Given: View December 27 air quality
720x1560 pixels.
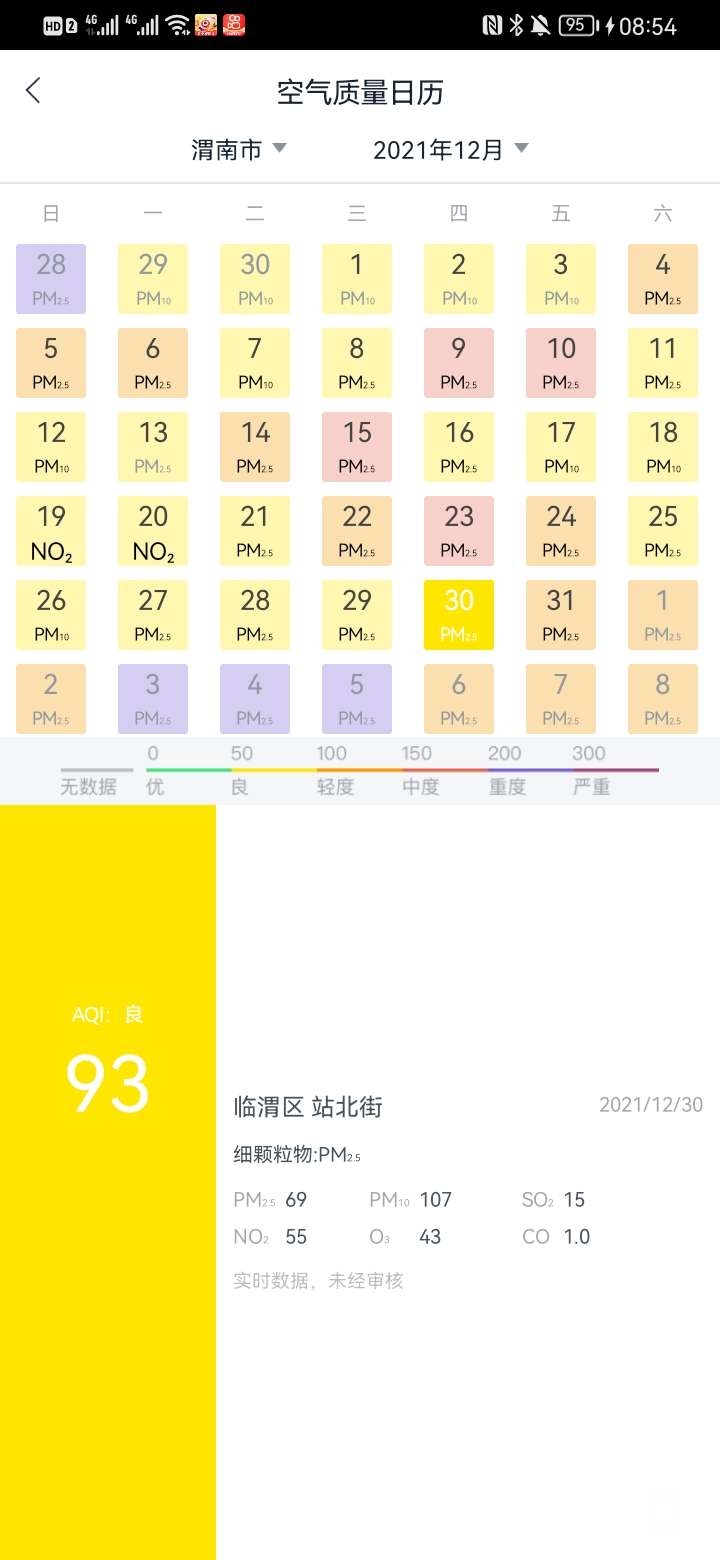Looking at the screenshot, I should 153,615.
